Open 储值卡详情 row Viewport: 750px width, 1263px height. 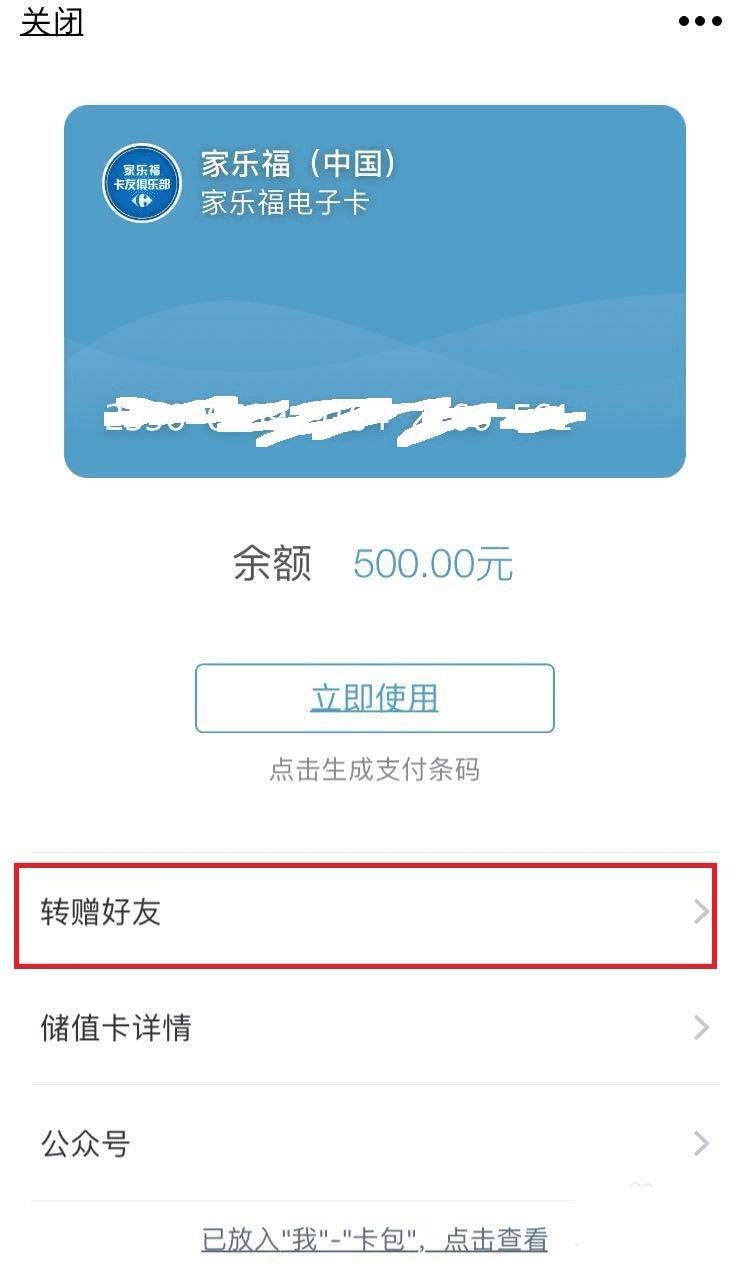374,1027
